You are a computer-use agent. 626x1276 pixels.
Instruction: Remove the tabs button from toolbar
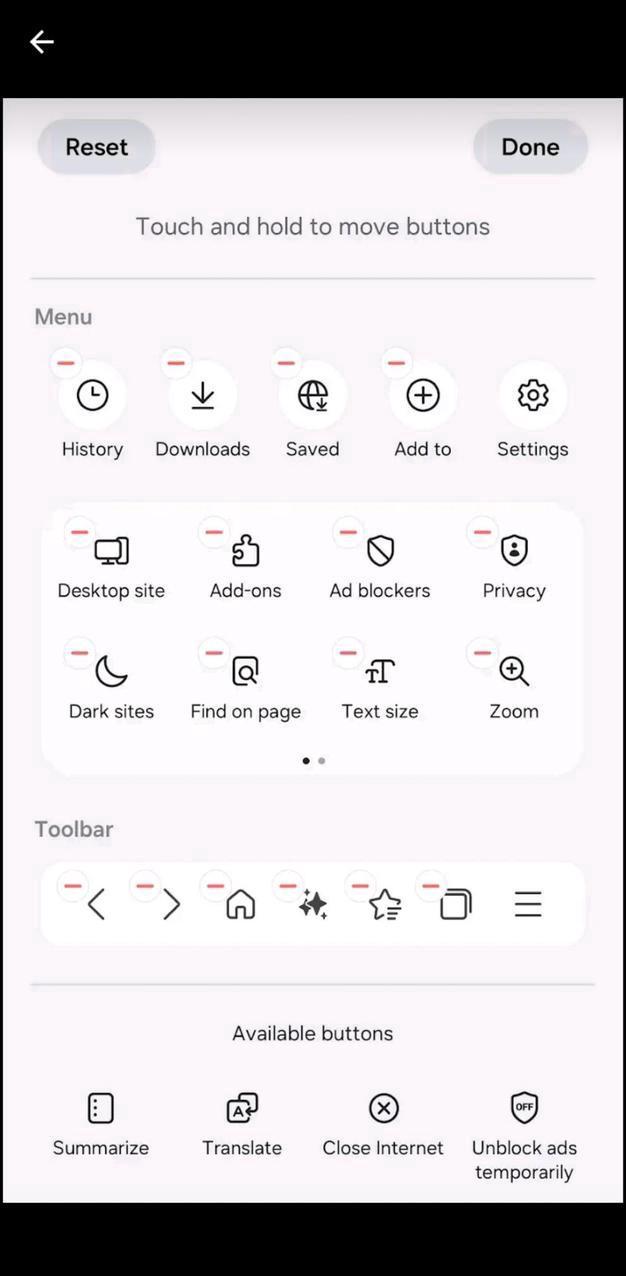coord(431,885)
